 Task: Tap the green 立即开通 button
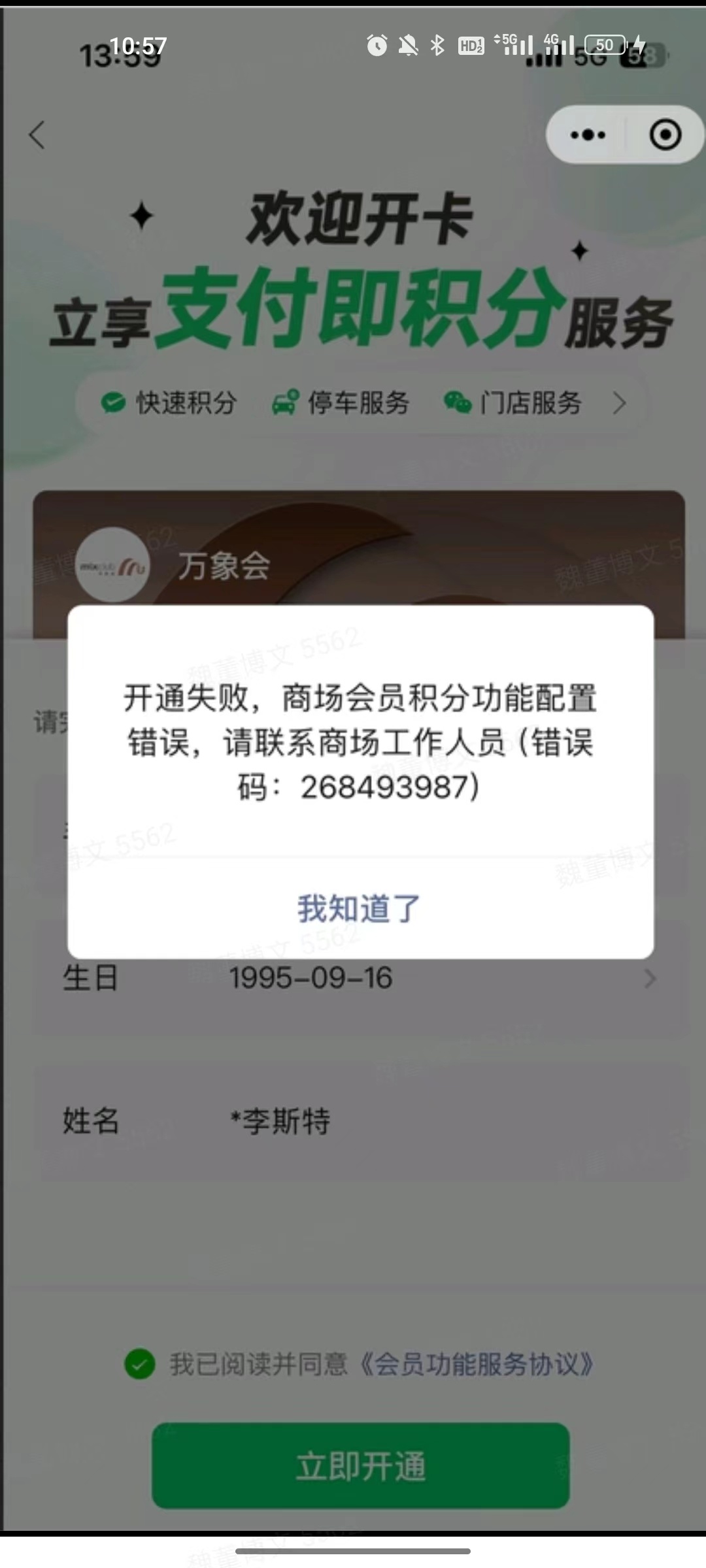[361, 1465]
